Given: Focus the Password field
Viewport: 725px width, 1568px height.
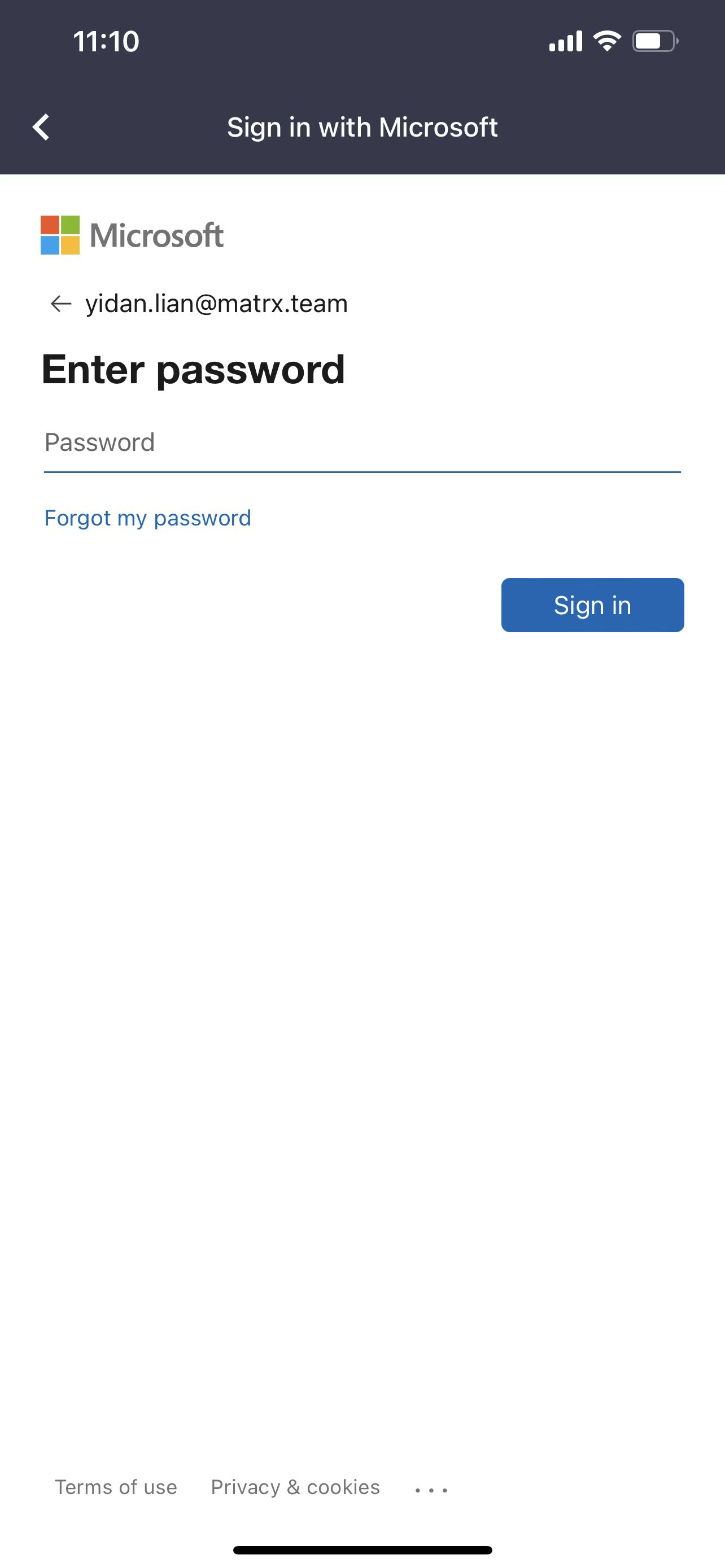Looking at the screenshot, I should pos(361,443).
